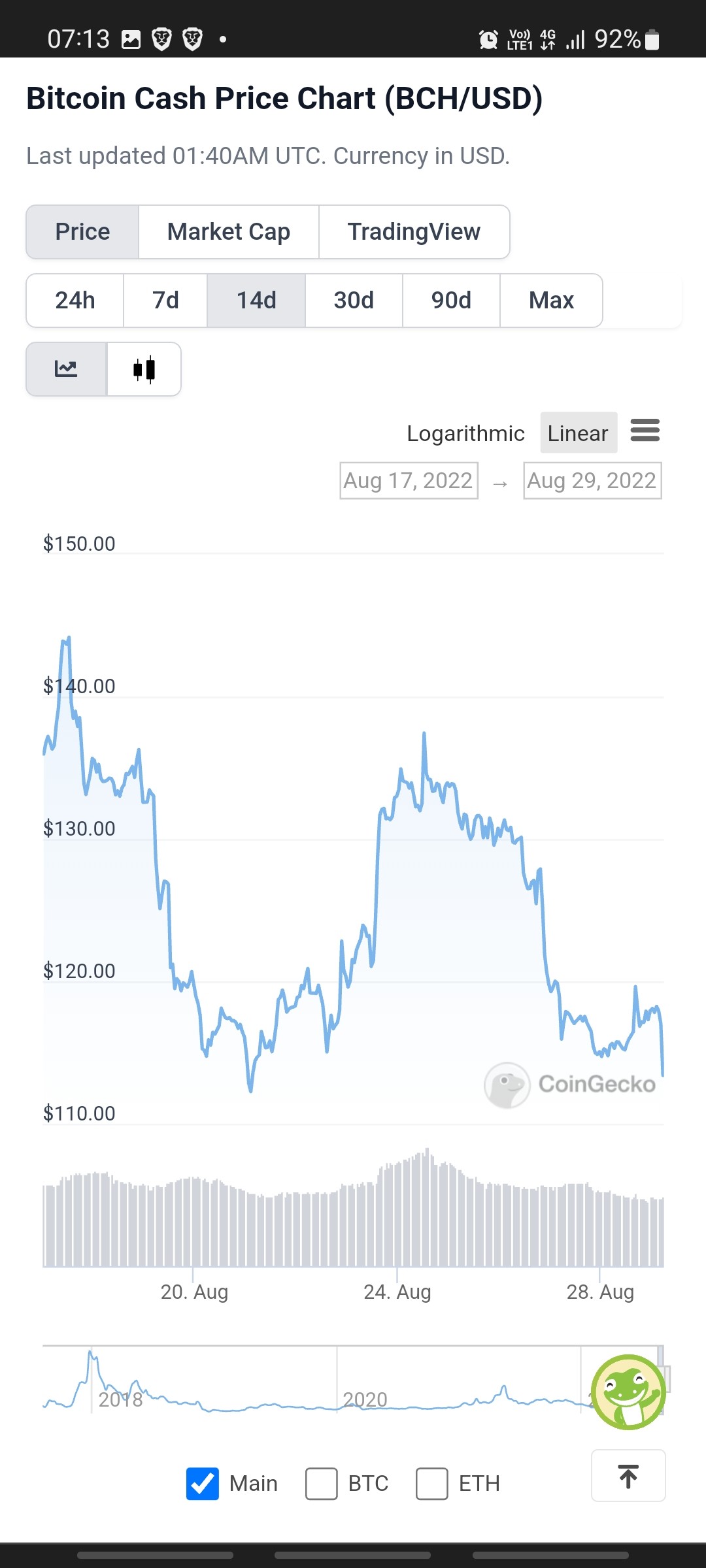Image resolution: width=706 pixels, height=1568 pixels.
Task: View the 90d price history
Action: click(451, 301)
